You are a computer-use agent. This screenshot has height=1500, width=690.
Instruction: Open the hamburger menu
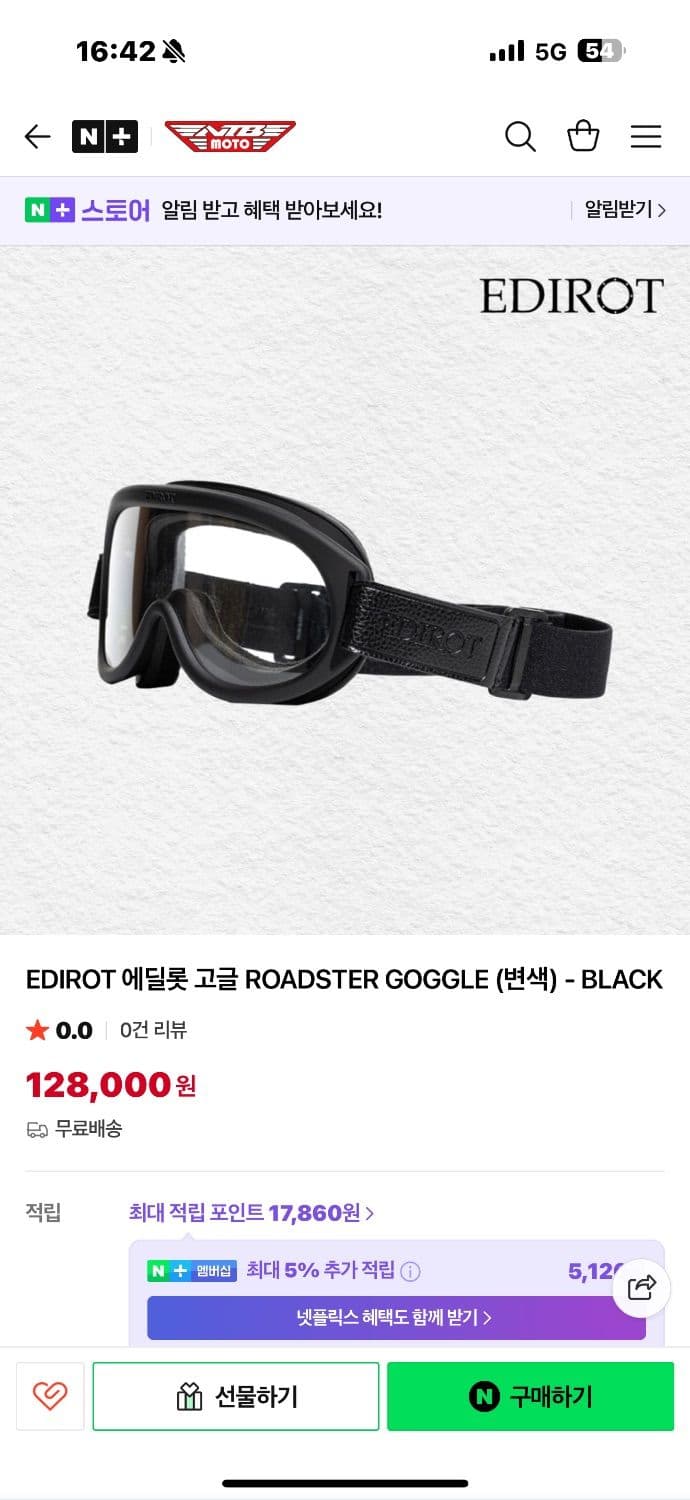click(646, 136)
